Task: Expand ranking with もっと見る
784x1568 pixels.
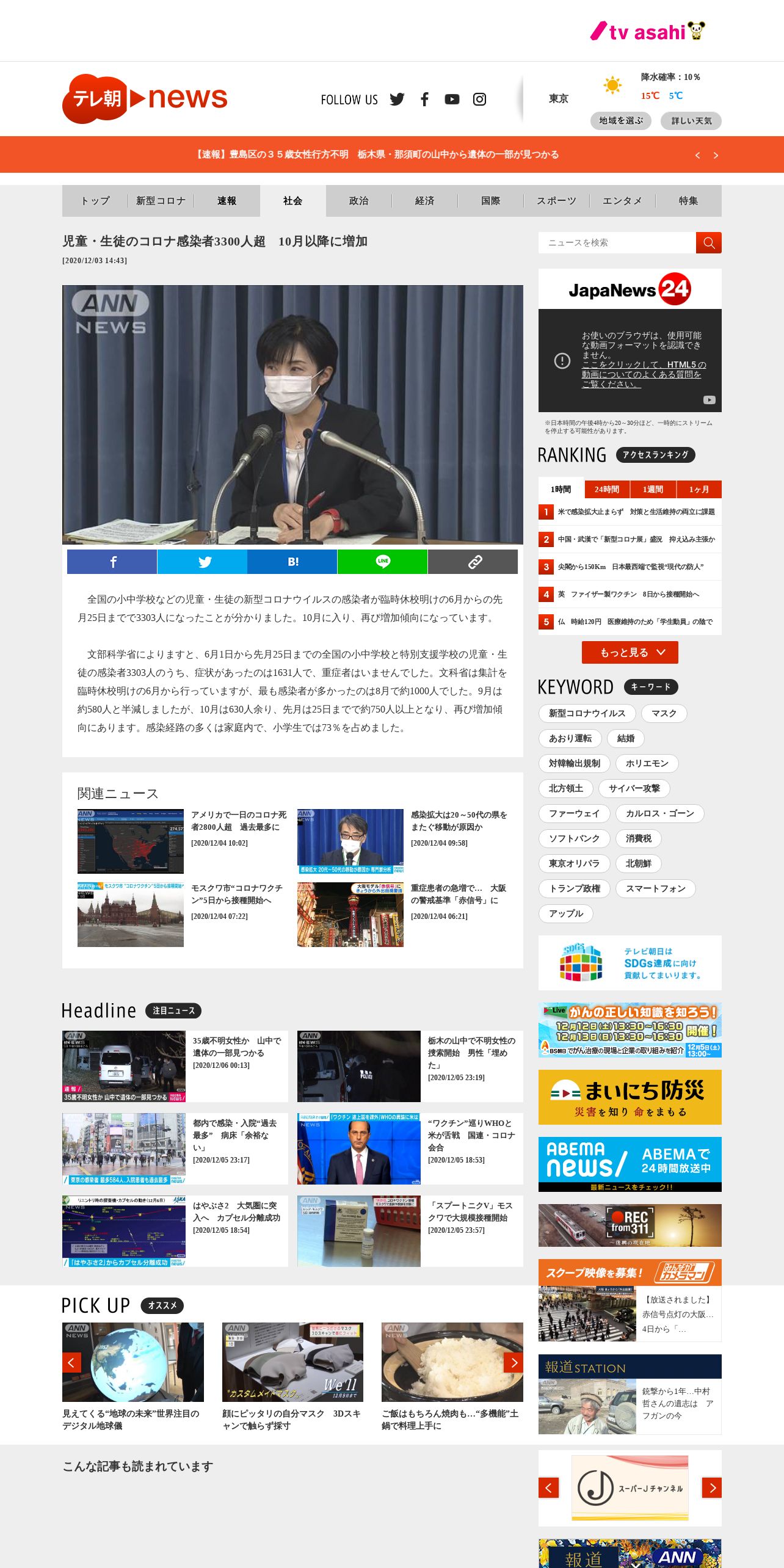Action: pos(630,652)
